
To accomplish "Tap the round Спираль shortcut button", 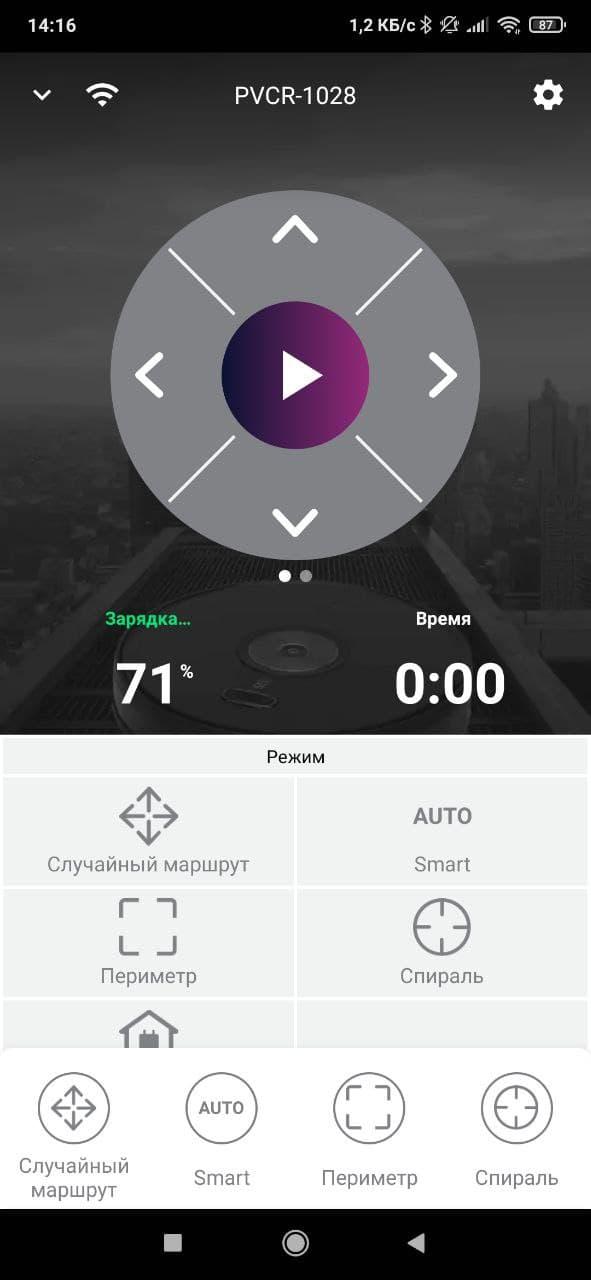I will (x=517, y=1108).
